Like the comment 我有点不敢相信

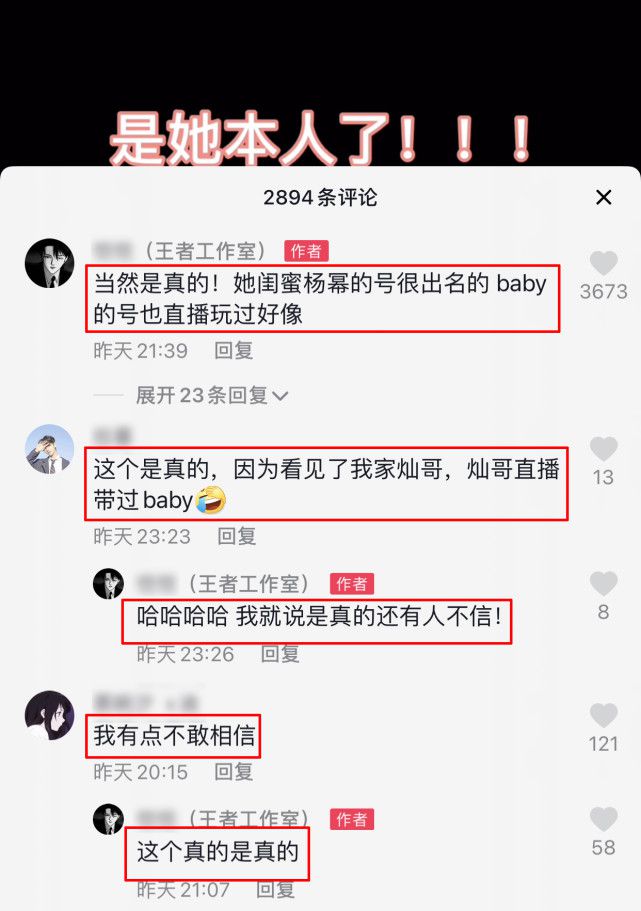click(603, 716)
